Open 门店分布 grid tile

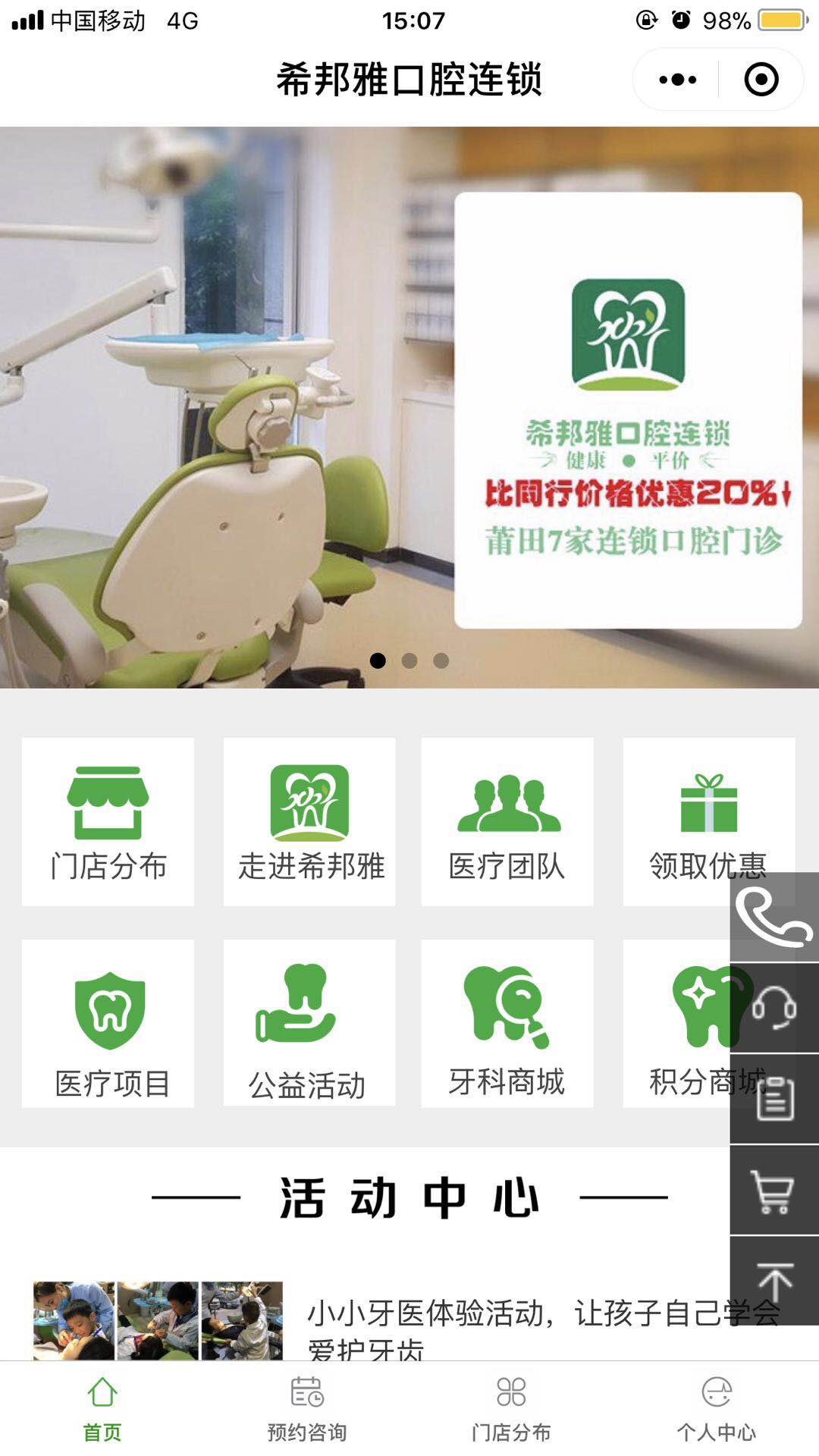[108, 821]
